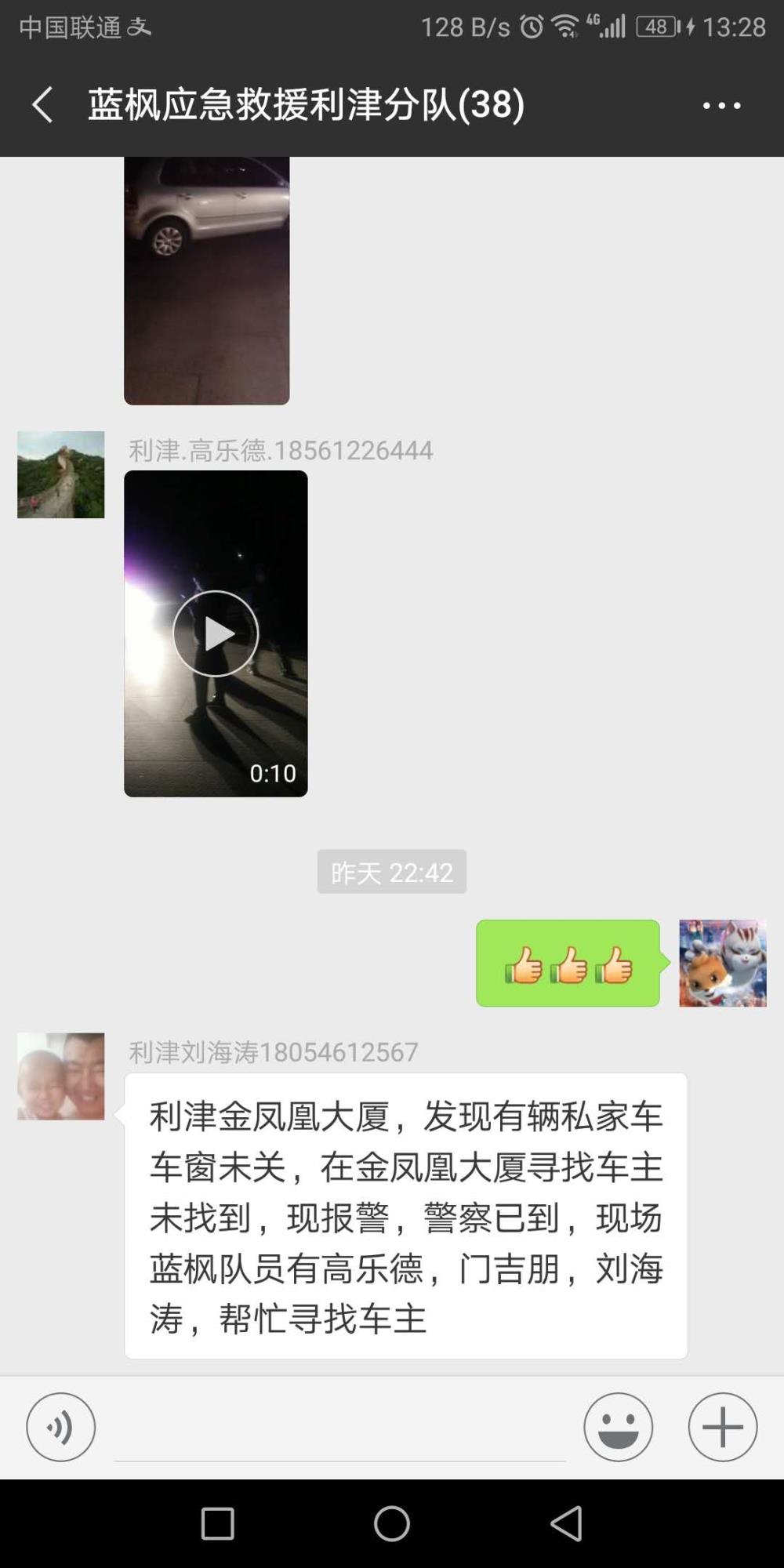Open 高乐德's profile avatar
Screen dimensions: 784x1568
61,474
